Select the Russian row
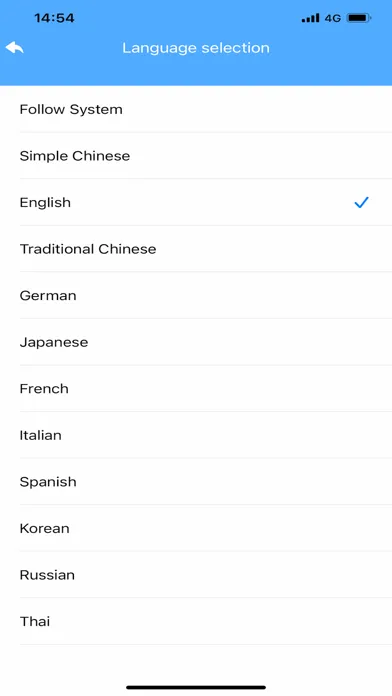Screen dimensions: 392x696 coord(196,575)
